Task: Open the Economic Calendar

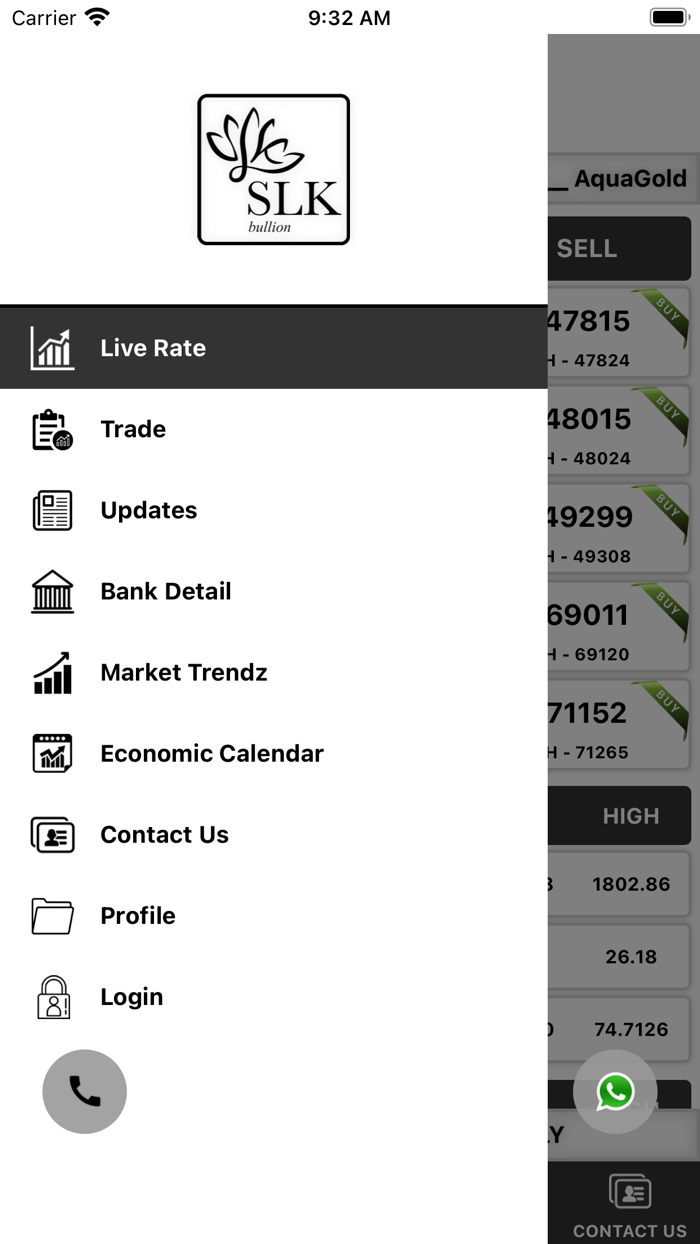Action: point(274,753)
